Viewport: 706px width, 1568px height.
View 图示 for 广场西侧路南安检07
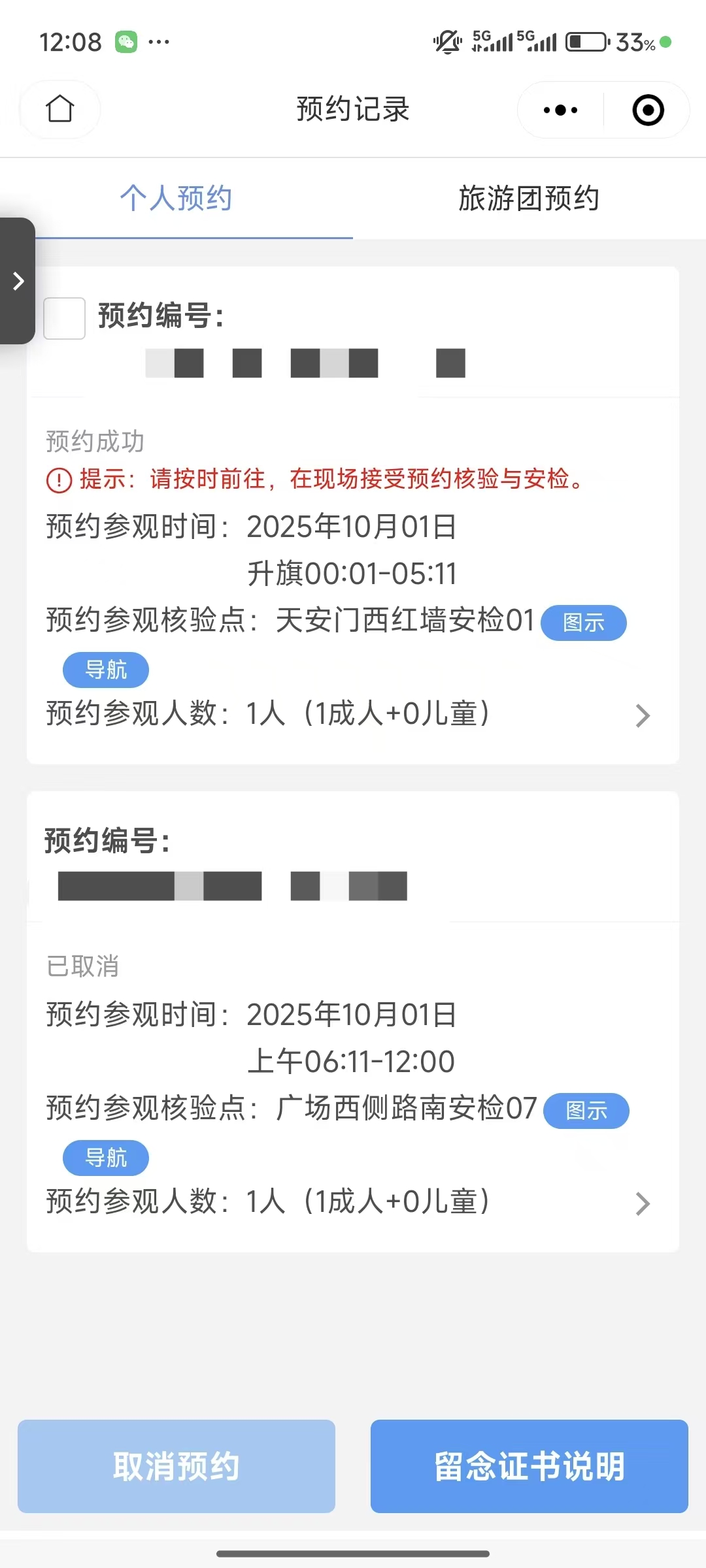coord(586,1111)
